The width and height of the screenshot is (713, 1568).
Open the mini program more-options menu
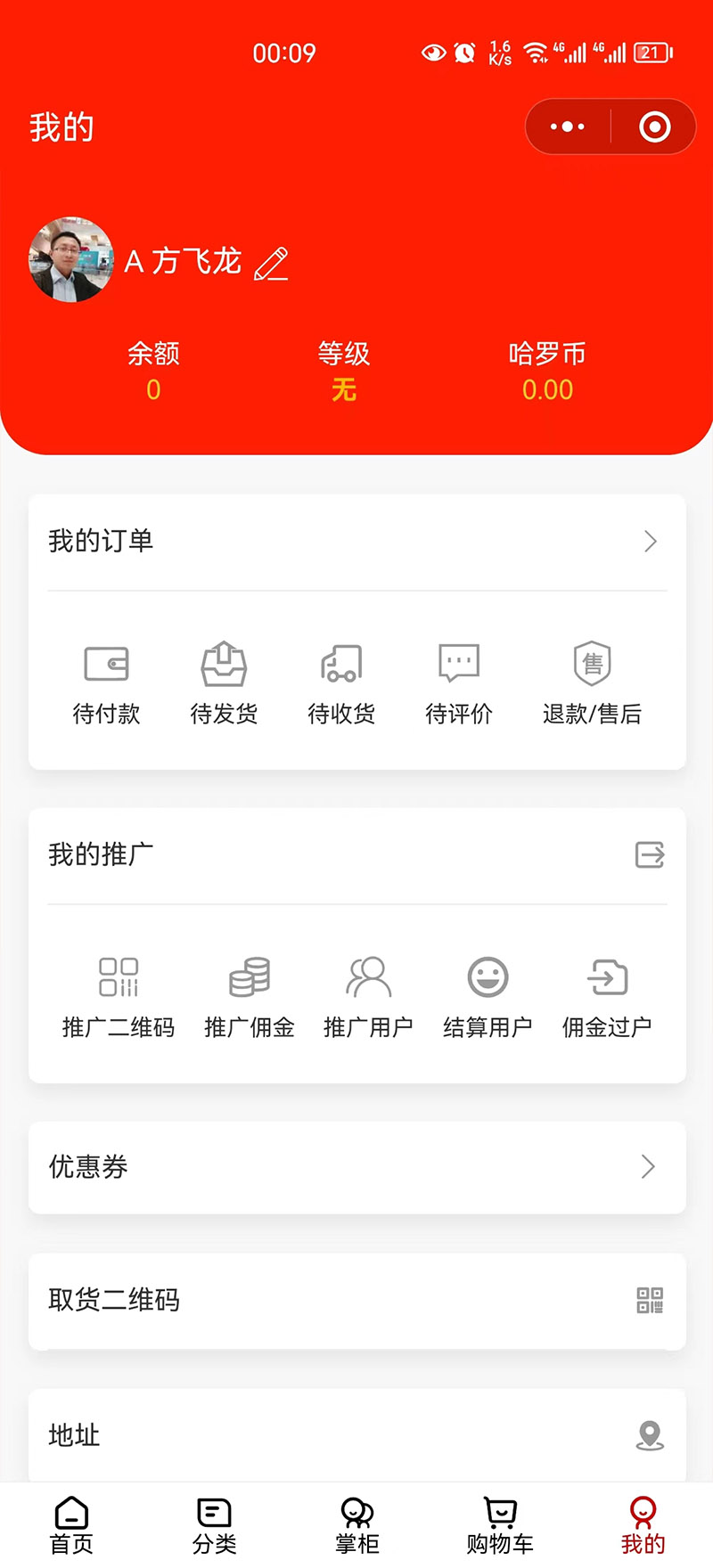pyautogui.click(x=568, y=127)
